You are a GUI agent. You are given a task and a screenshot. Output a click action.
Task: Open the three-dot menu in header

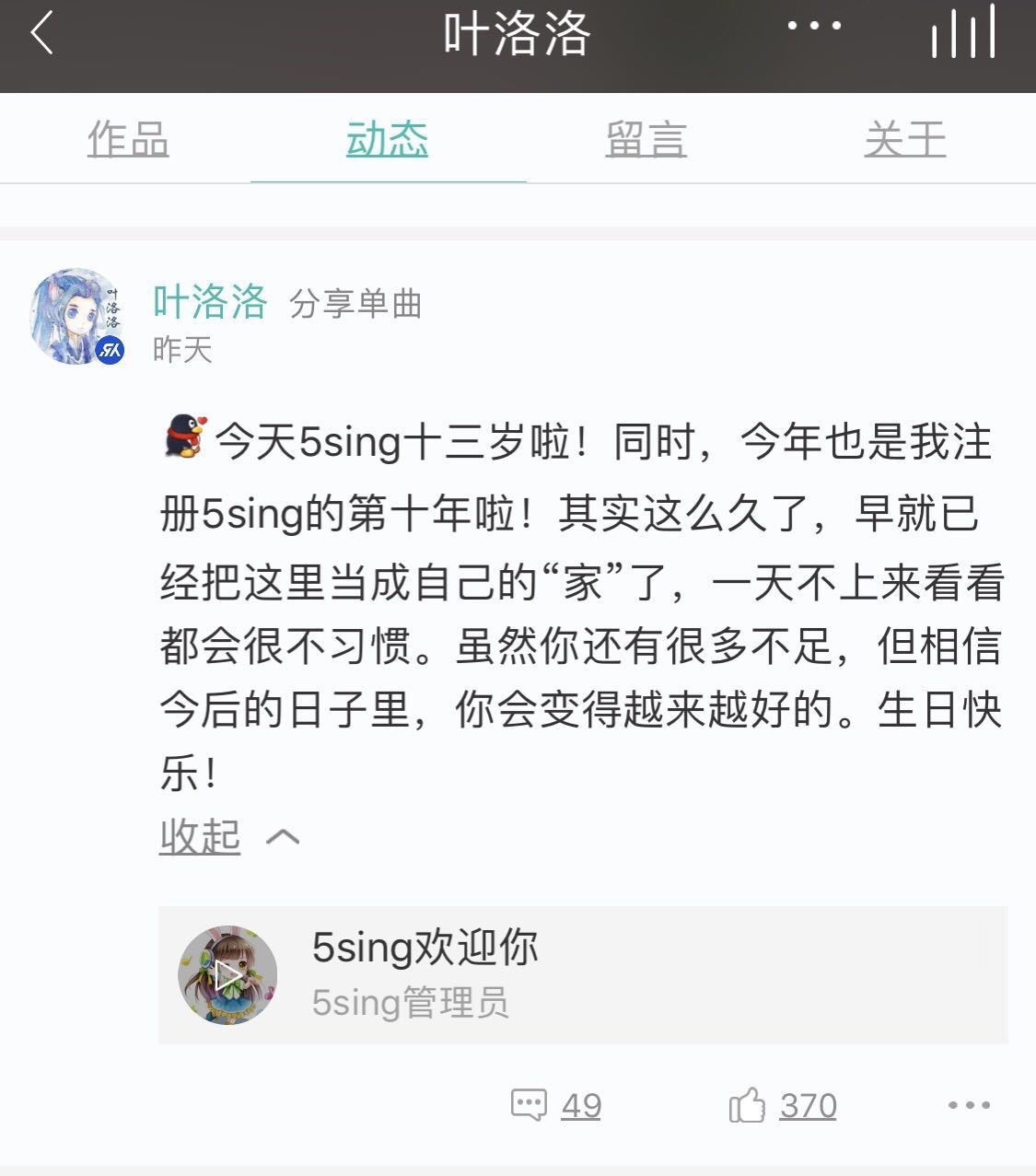pos(814,27)
